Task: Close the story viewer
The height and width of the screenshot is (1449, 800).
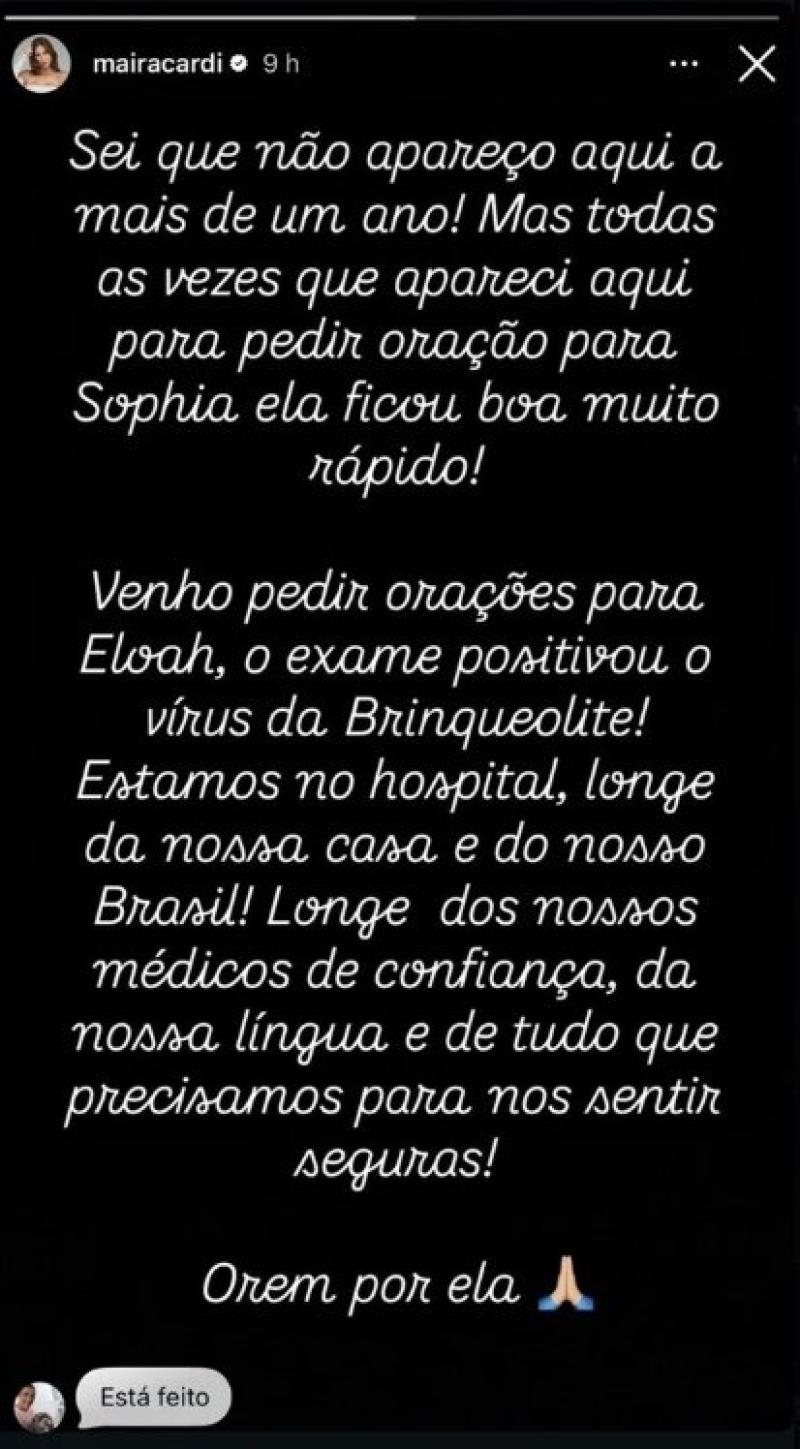Action: click(x=755, y=64)
